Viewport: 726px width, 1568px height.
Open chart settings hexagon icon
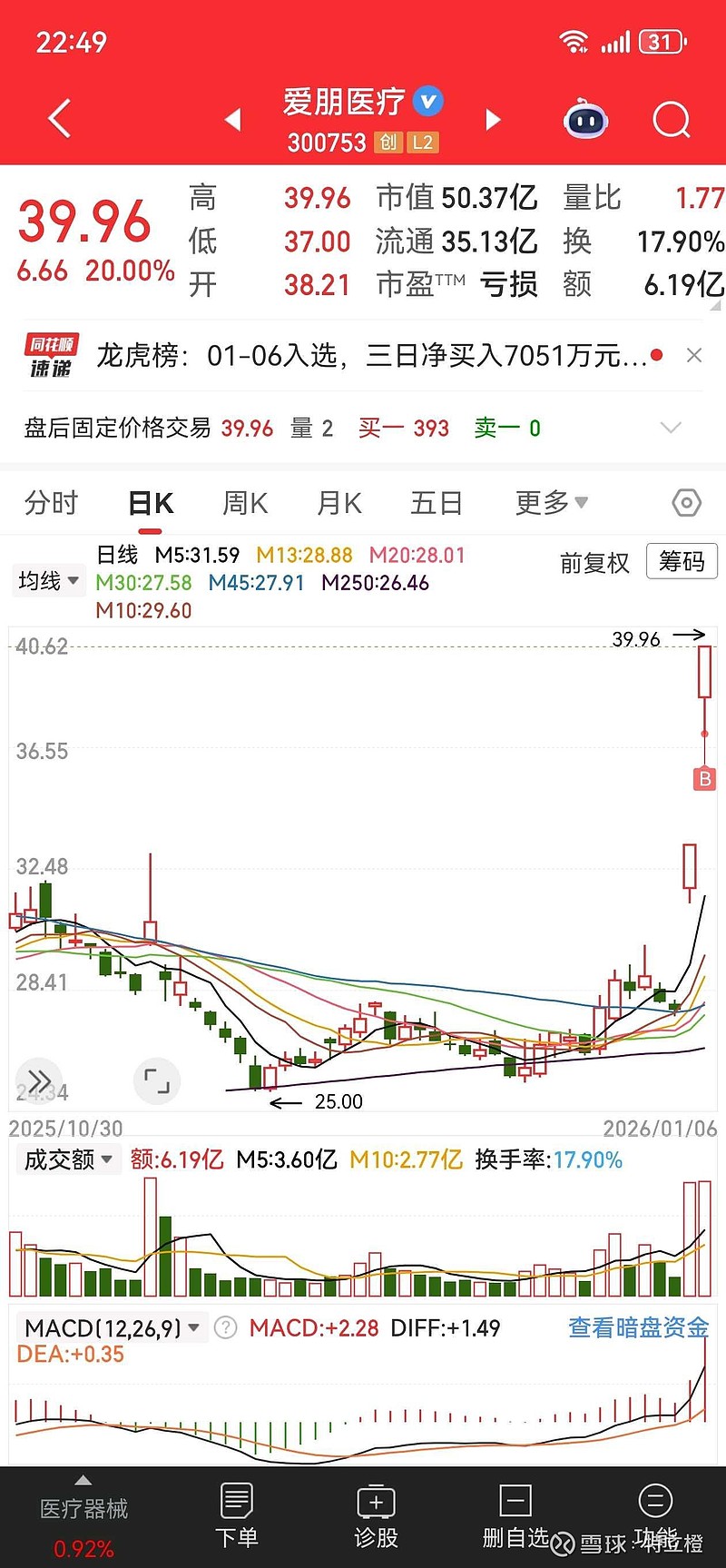[686, 503]
